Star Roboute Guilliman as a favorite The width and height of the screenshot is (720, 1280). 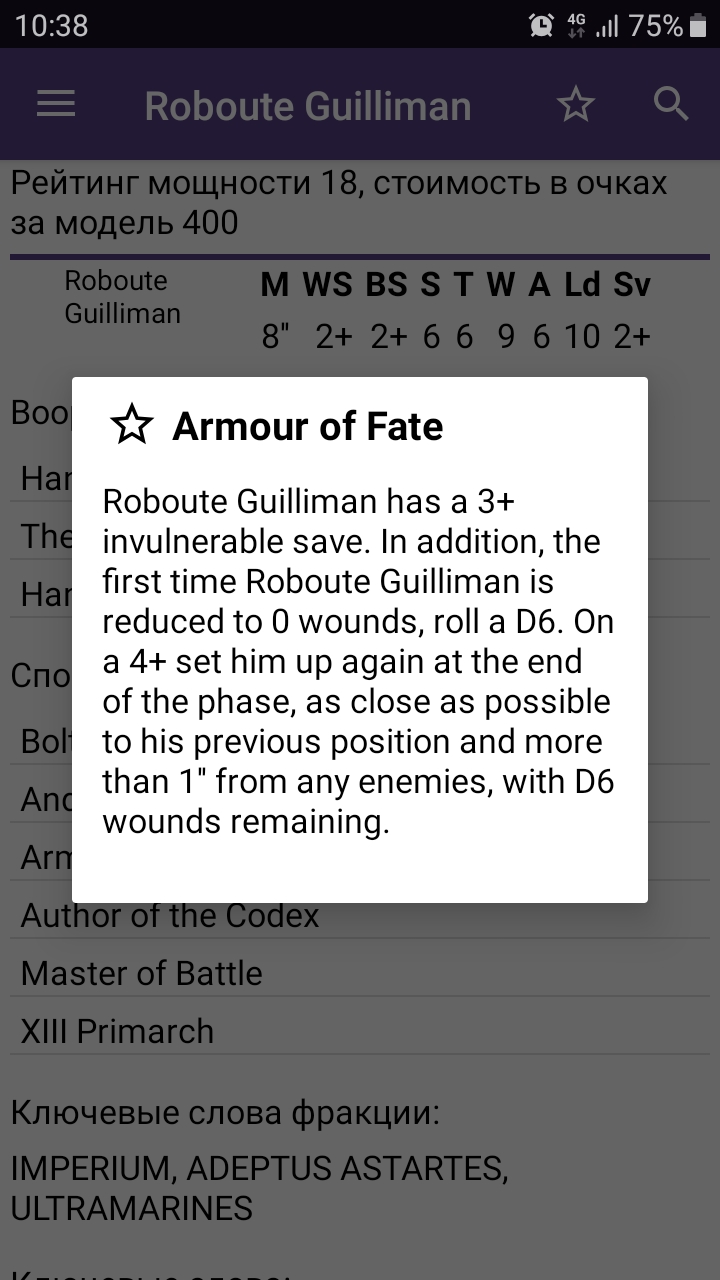(x=576, y=104)
